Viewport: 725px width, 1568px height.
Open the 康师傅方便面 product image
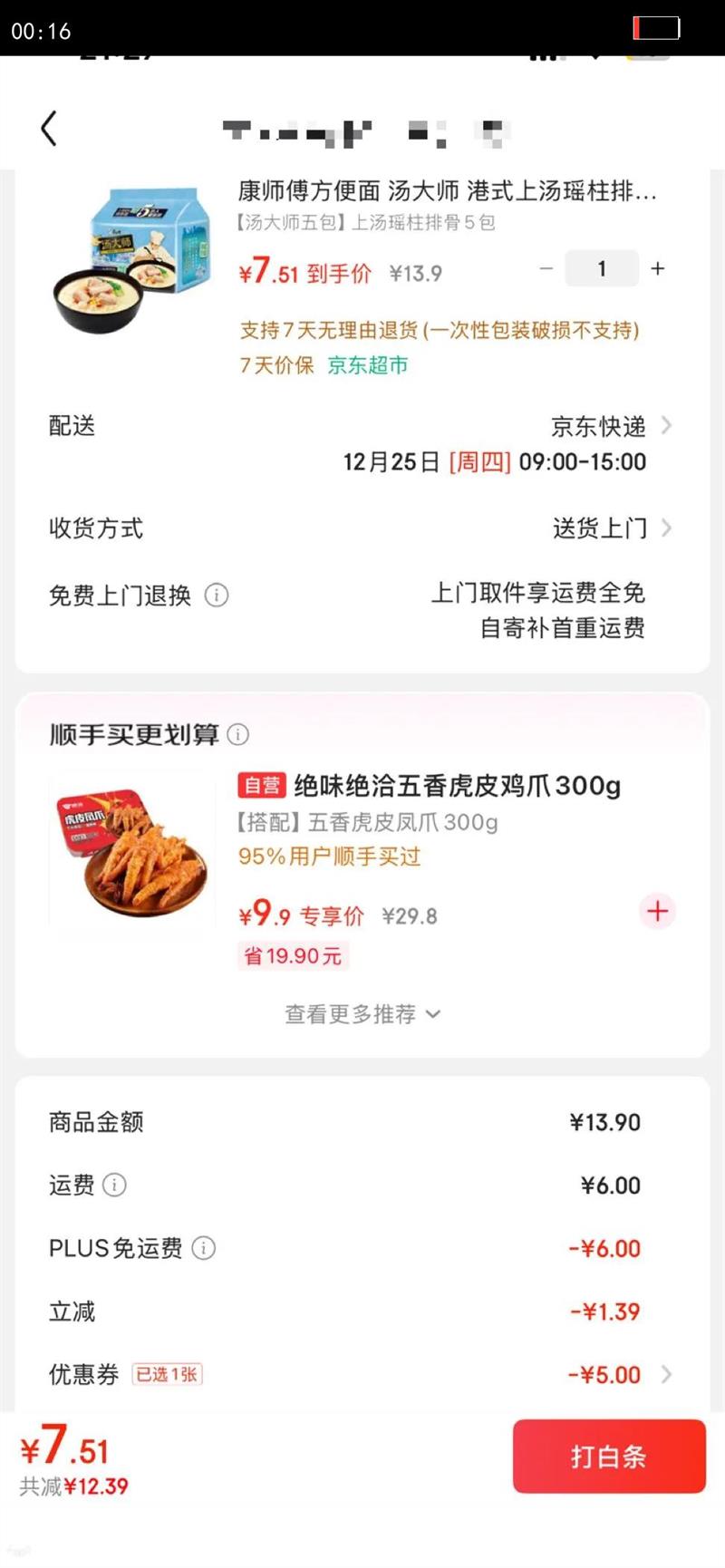[x=131, y=258]
